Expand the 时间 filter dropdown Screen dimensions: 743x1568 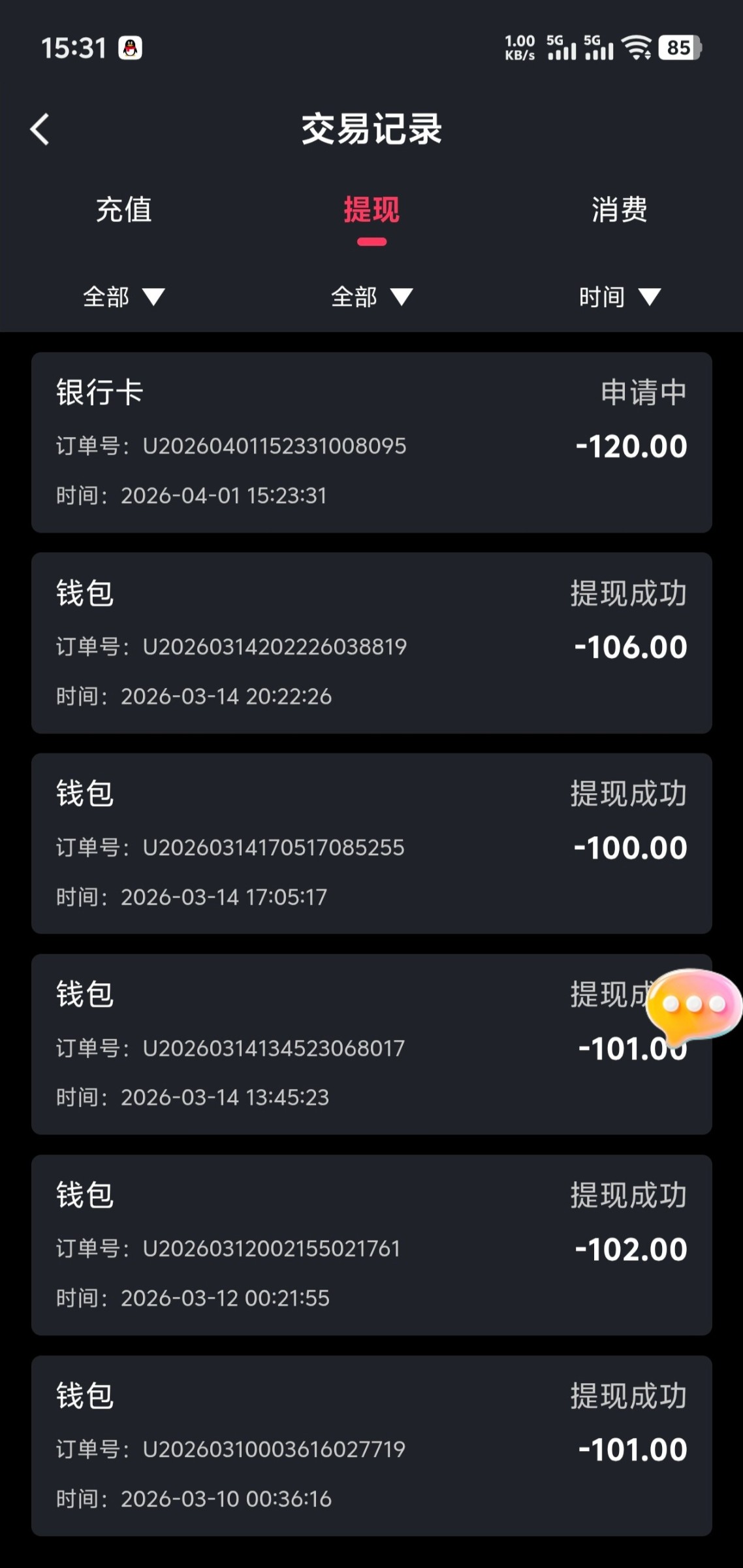pos(619,297)
